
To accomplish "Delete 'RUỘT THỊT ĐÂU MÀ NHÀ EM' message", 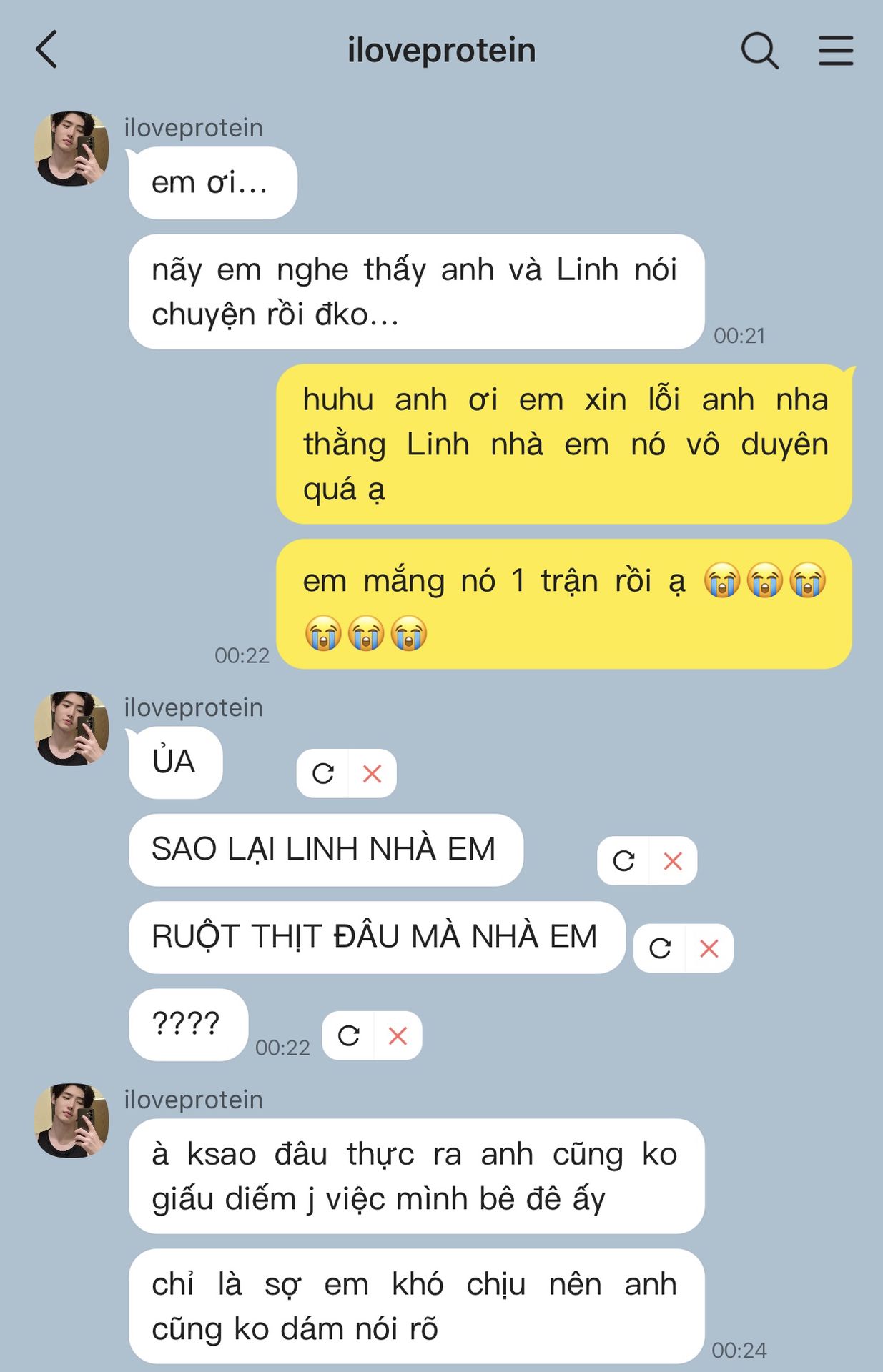I will pyautogui.click(x=709, y=948).
